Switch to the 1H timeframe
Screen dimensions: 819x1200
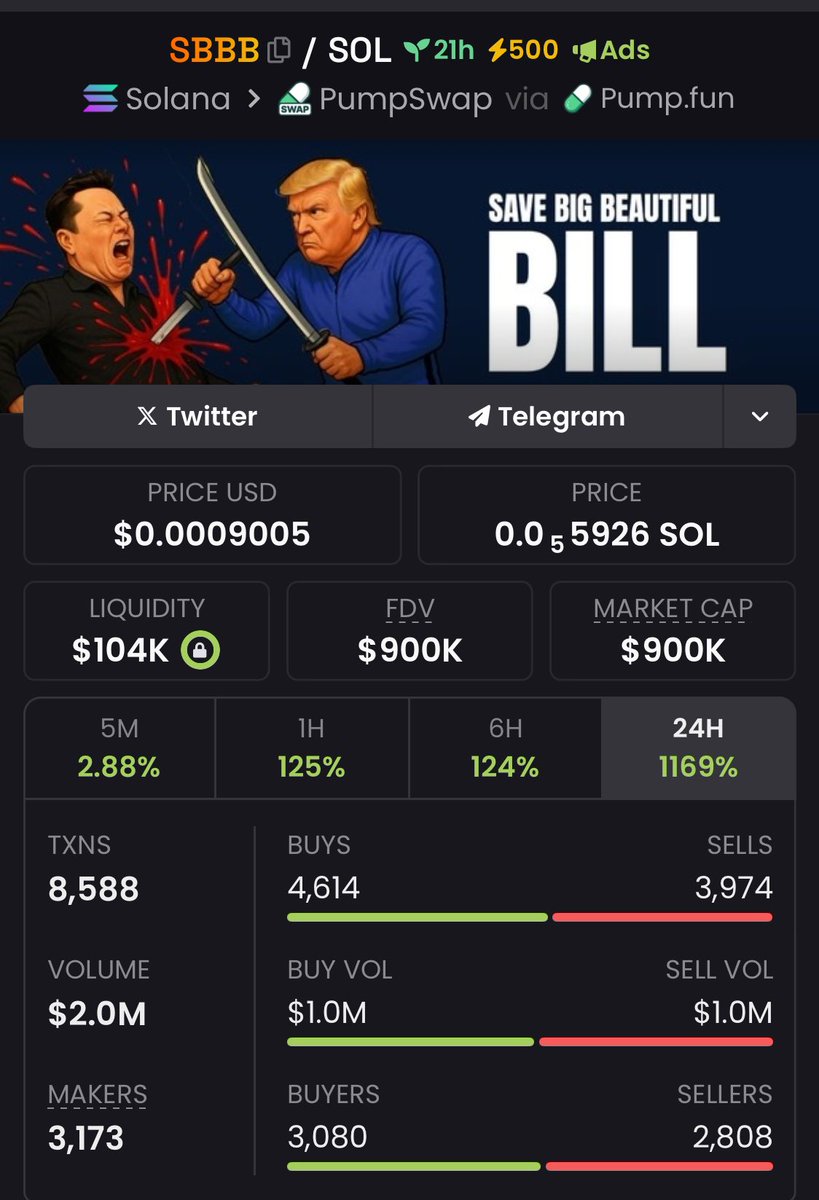[x=312, y=748]
